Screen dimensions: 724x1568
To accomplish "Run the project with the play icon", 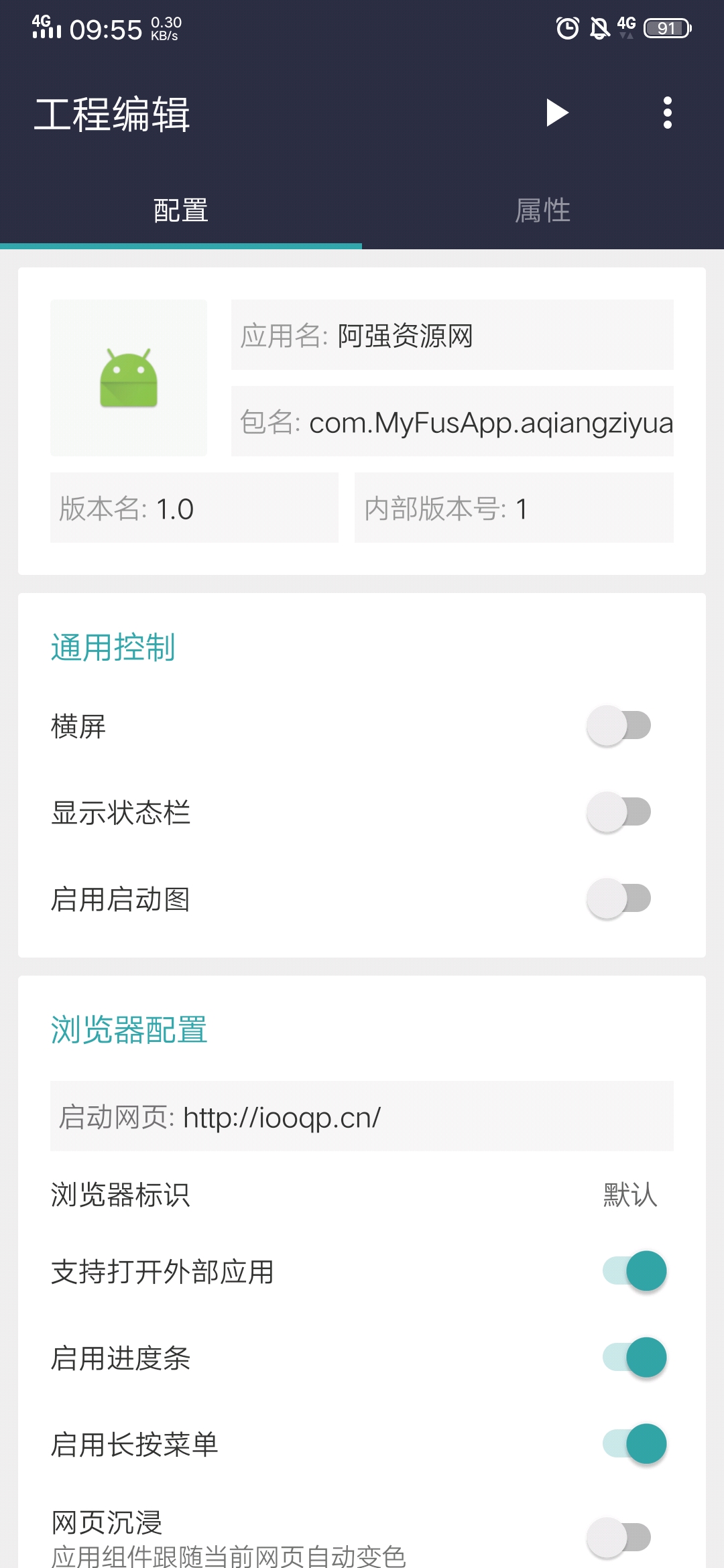I will (557, 113).
